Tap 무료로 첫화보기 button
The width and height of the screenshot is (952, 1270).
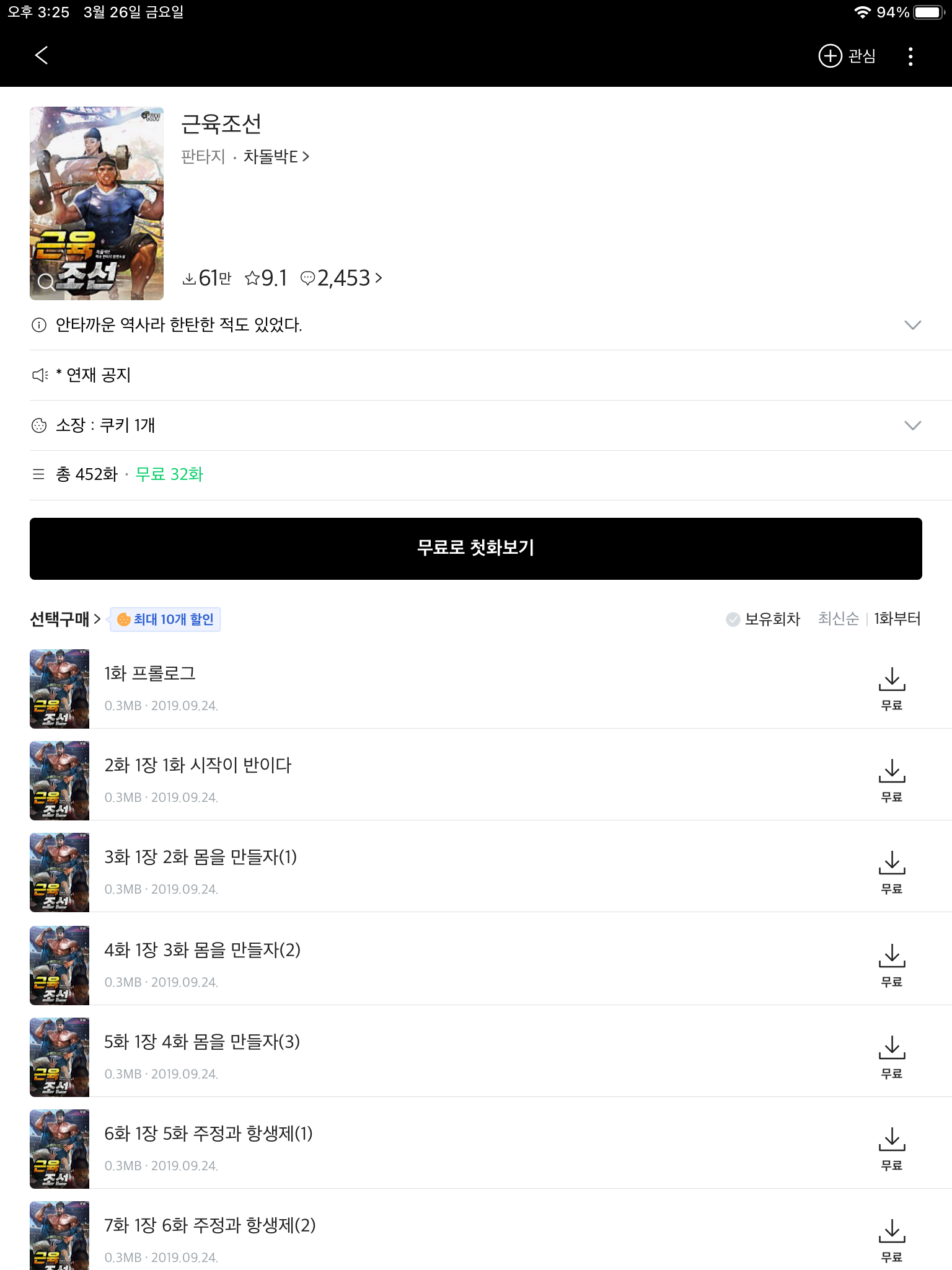point(476,548)
